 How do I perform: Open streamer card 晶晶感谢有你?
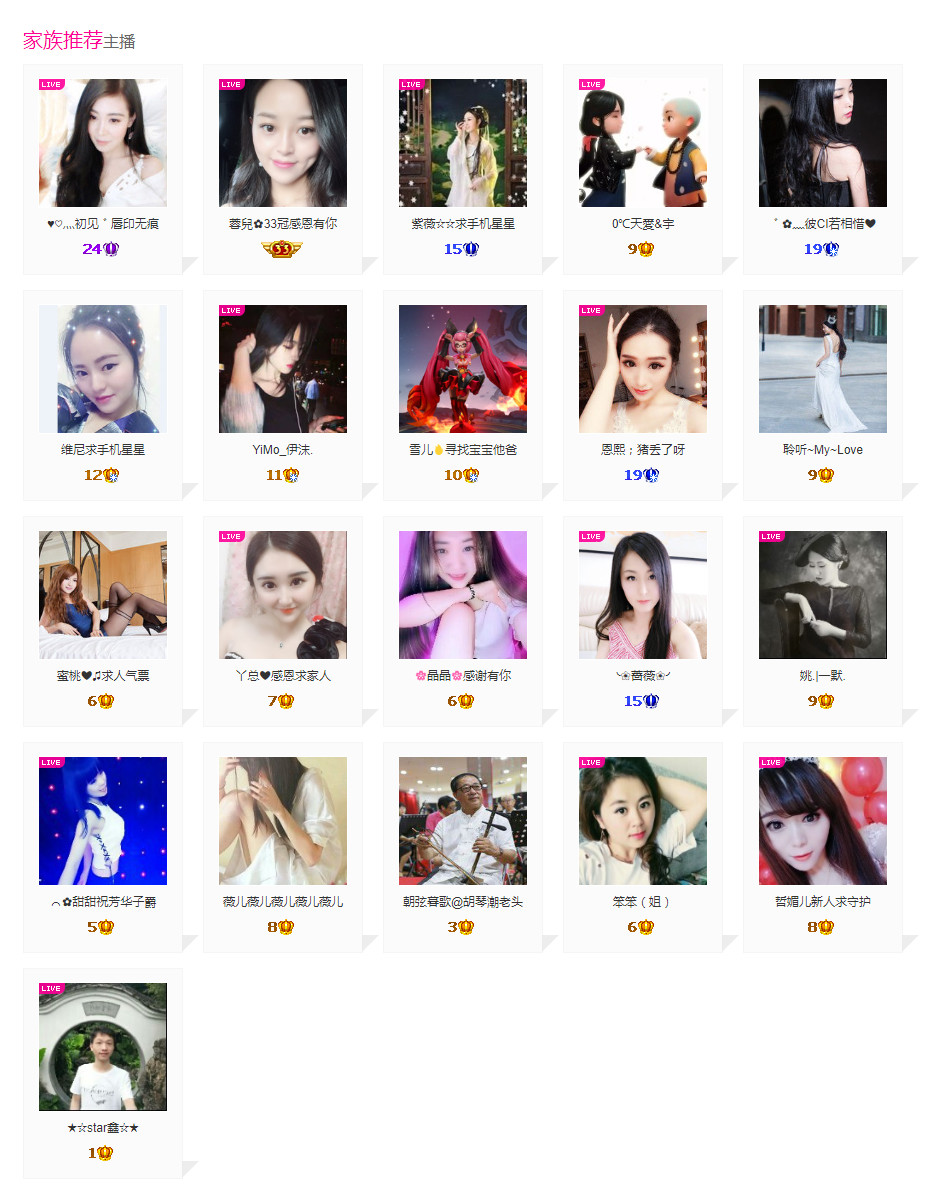tap(463, 595)
